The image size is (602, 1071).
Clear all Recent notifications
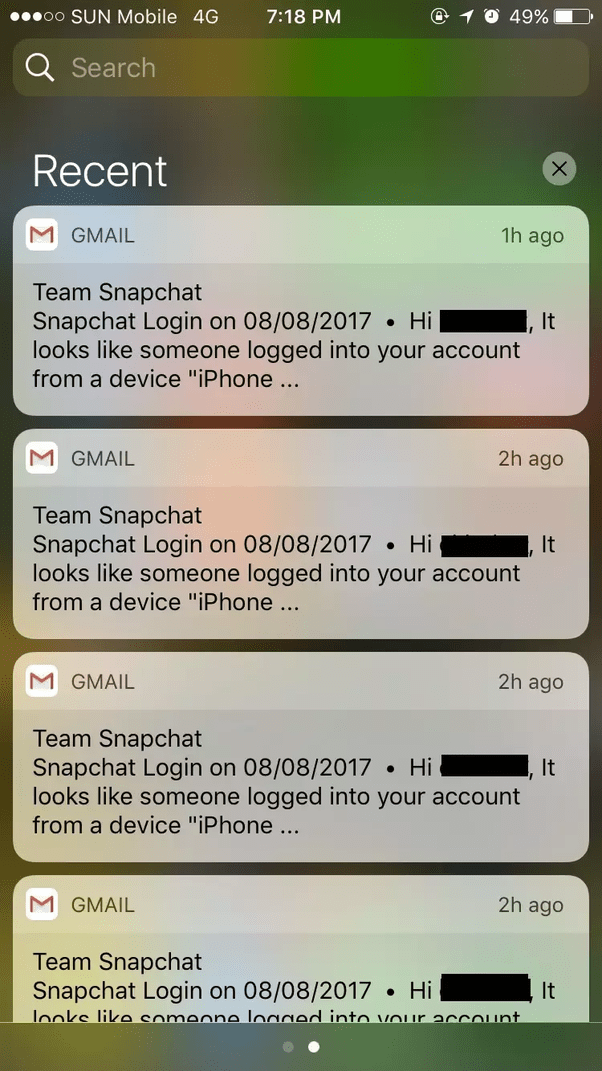click(x=559, y=169)
